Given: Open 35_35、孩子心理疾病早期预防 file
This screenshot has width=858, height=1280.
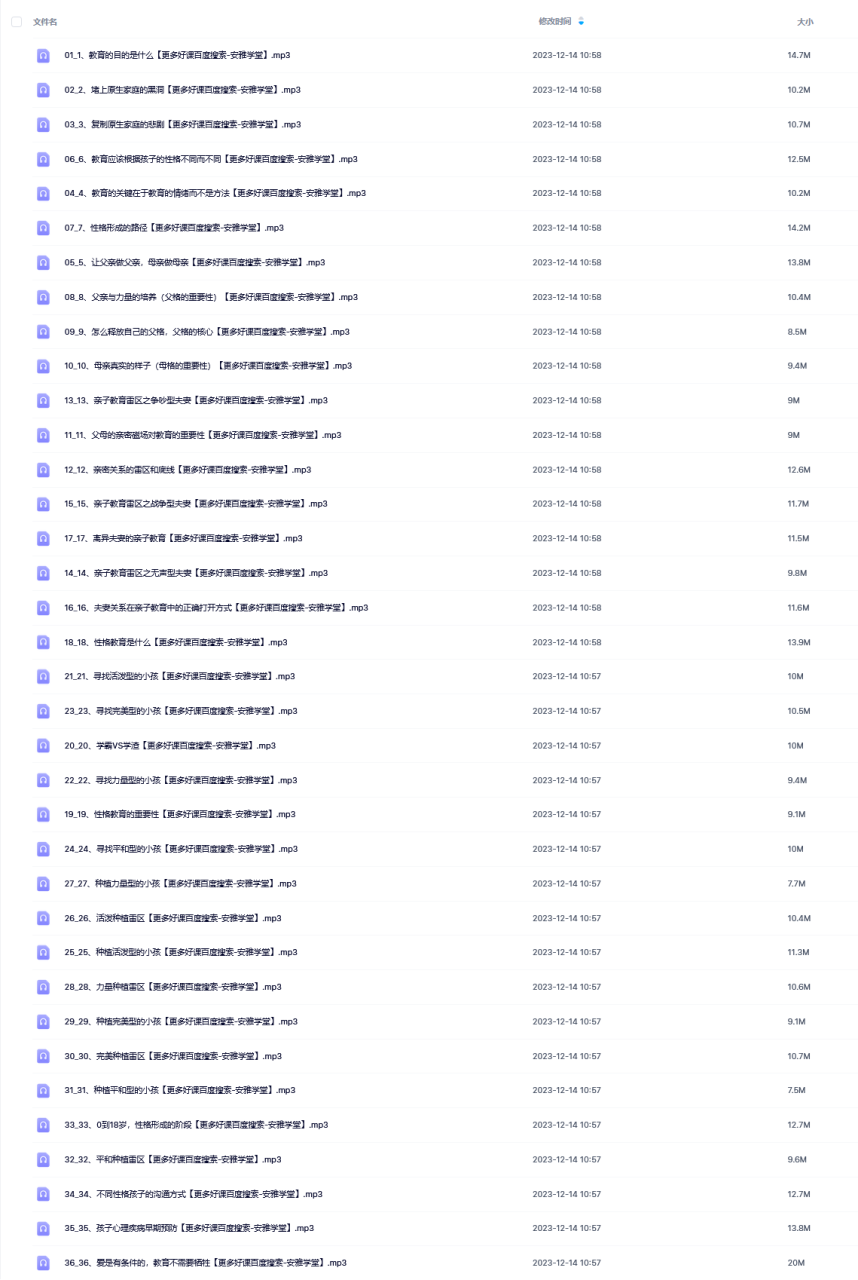Looking at the screenshot, I should [x=189, y=1228].
